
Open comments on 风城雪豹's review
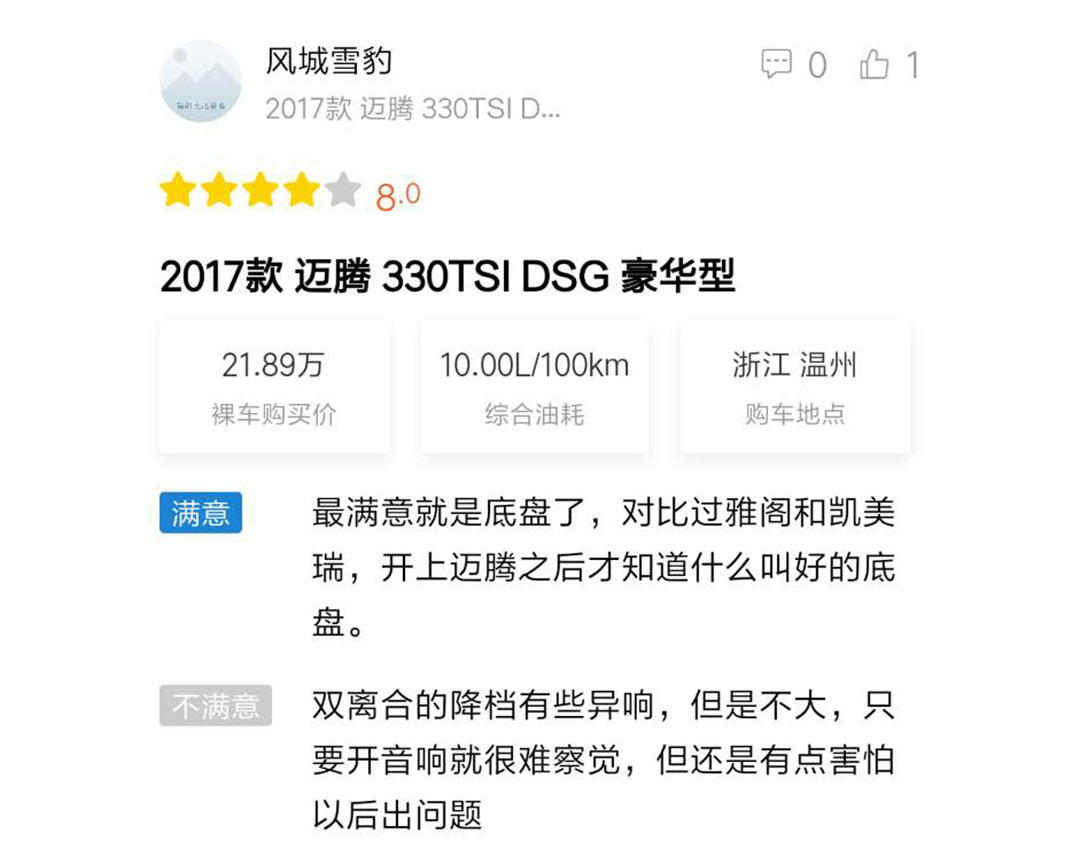777,65
